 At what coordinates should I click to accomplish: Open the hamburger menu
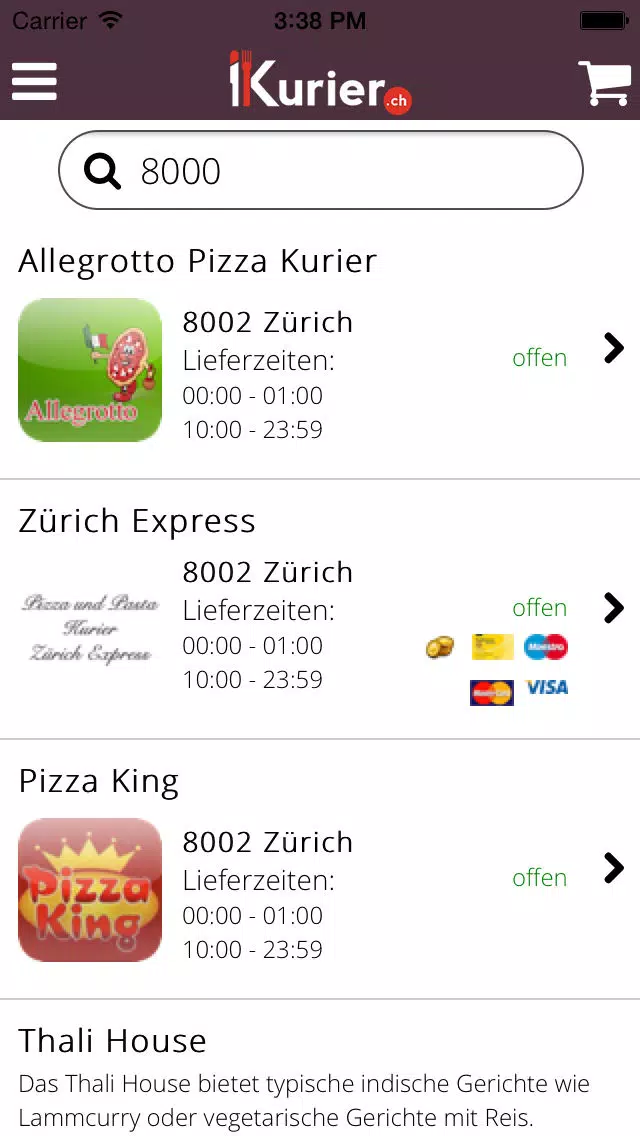point(34,82)
